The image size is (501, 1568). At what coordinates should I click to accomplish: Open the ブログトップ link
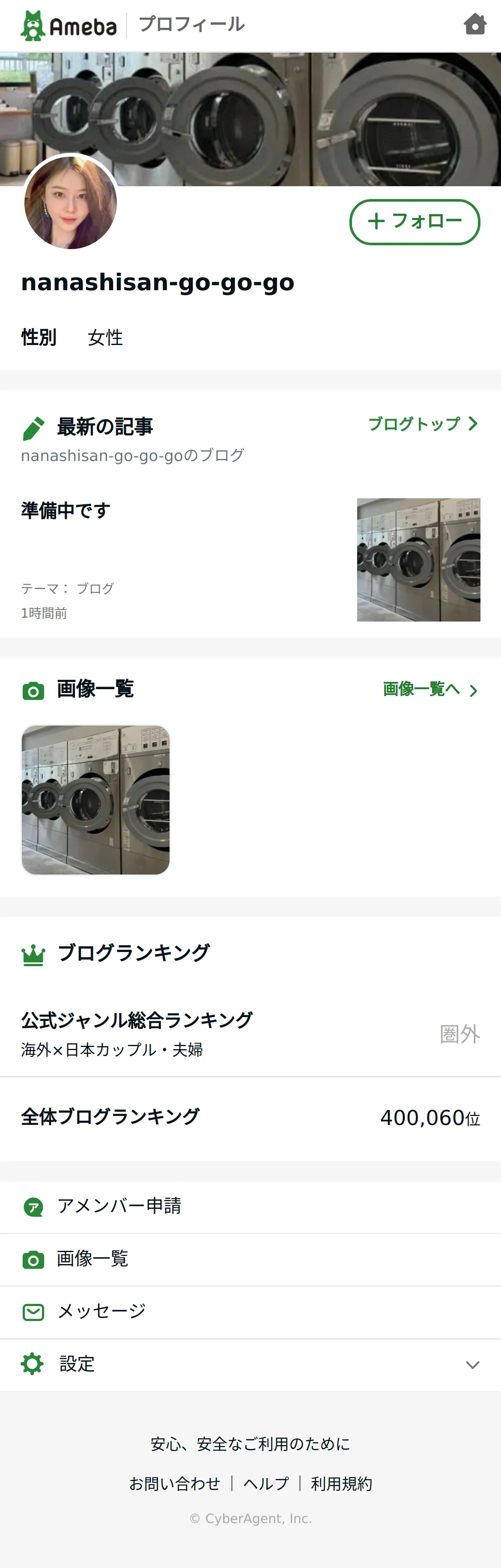click(423, 424)
